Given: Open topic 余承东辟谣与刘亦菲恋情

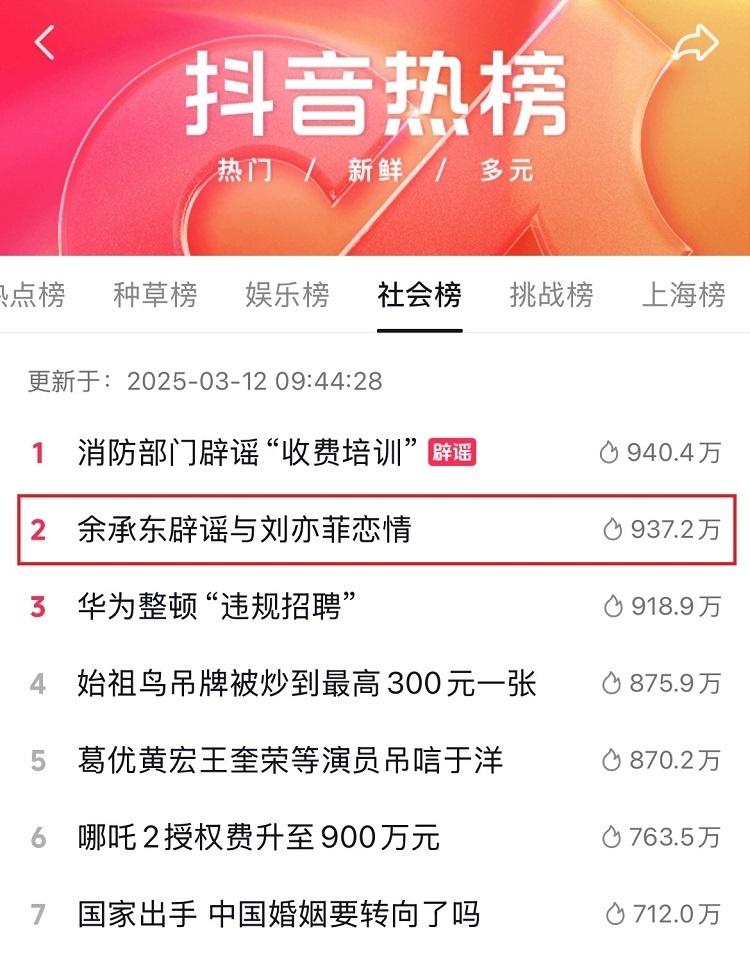Looking at the screenshot, I should [x=245, y=529].
